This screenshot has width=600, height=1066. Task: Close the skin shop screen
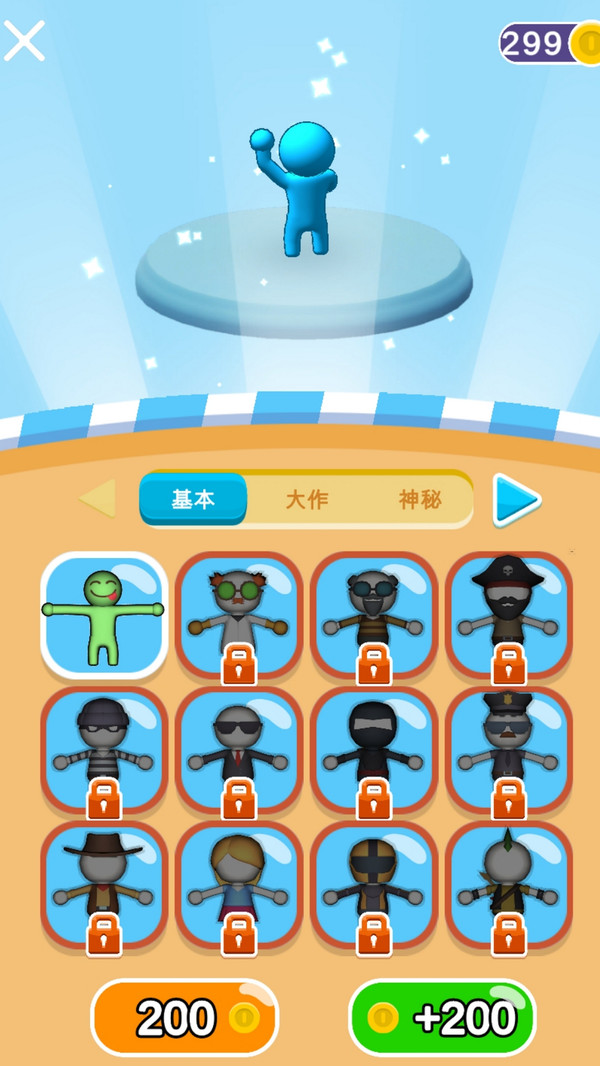(x=24, y=41)
